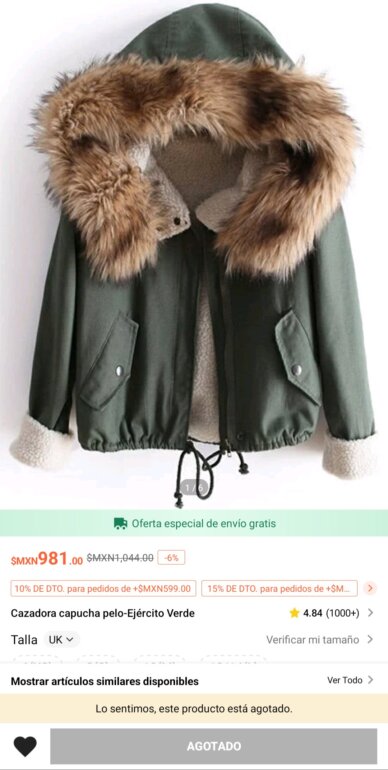
Task: Open Ver Todo similar articles
Action: pyautogui.click(x=350, y=680)
